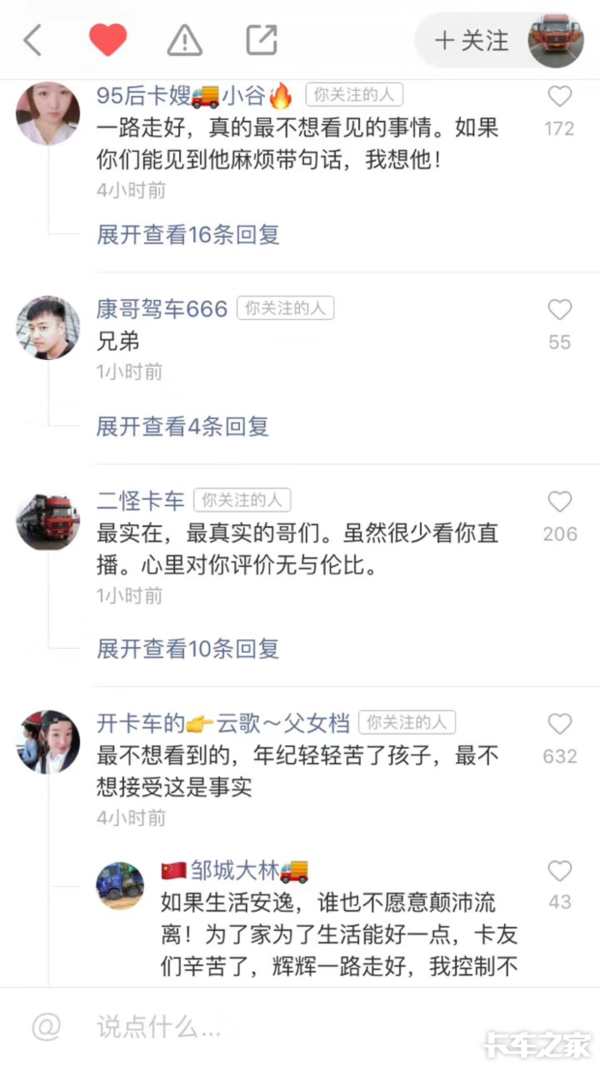Expand 10 replies under 二怪卡车's comment
The width and height of the screenshot is (600, 1066).
[188, 648]
